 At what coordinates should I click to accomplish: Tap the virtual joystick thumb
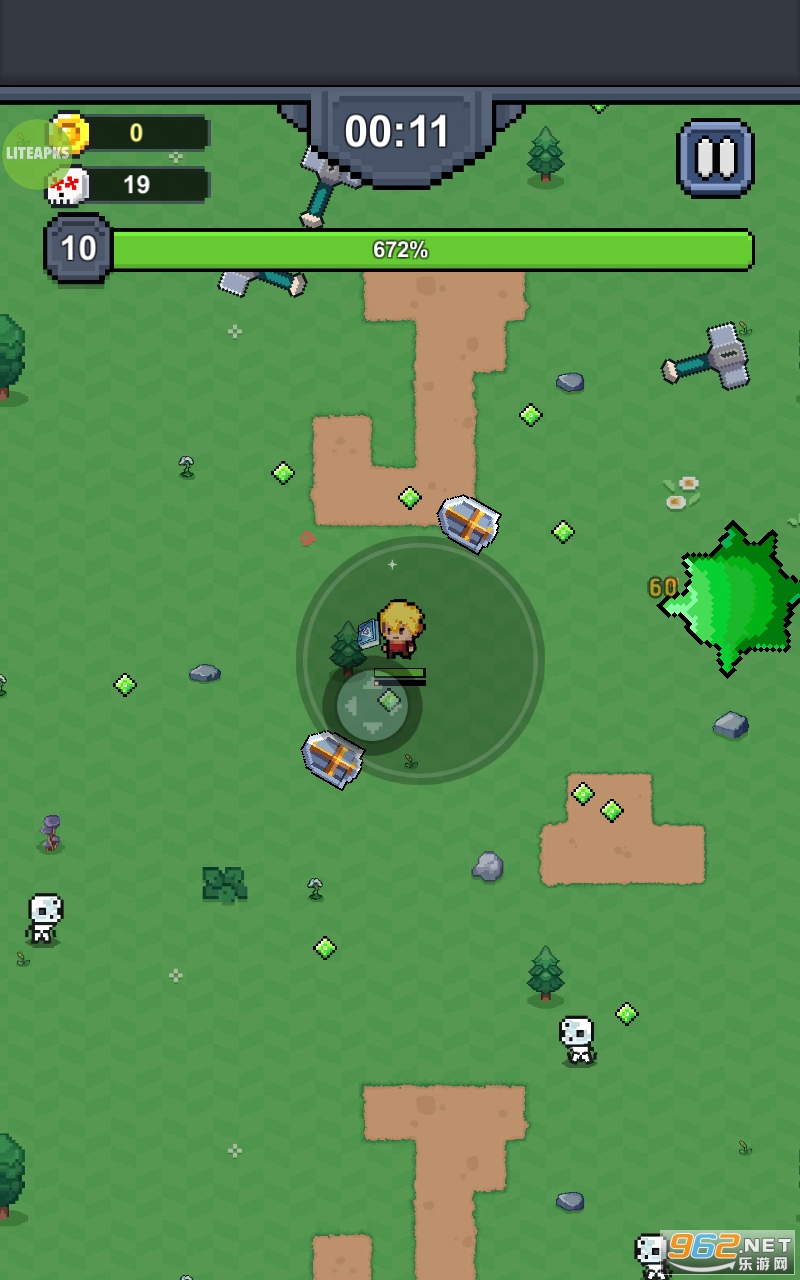(x=372, y=705)
